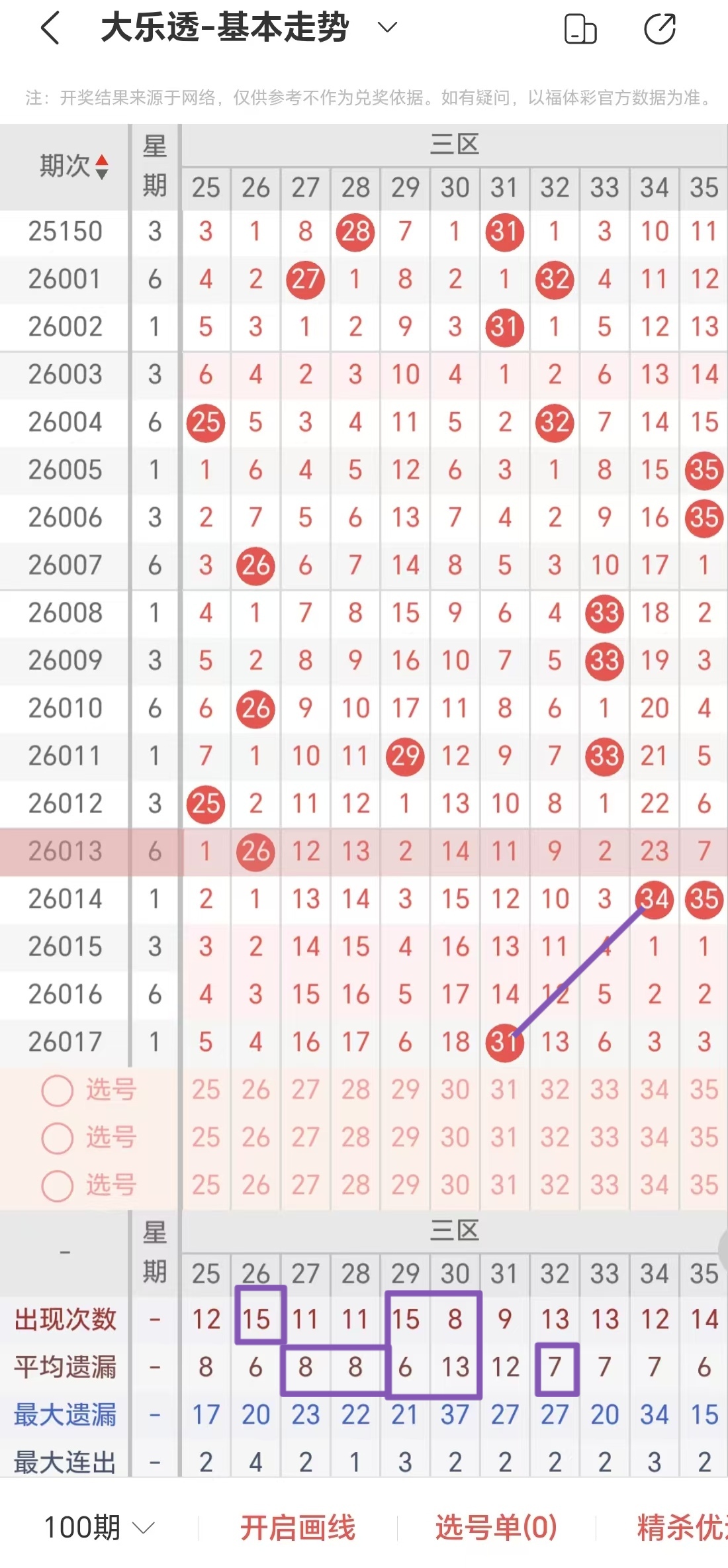
Task: Select number 35 in first 选号 row
Action: (x=704, y=1090)
